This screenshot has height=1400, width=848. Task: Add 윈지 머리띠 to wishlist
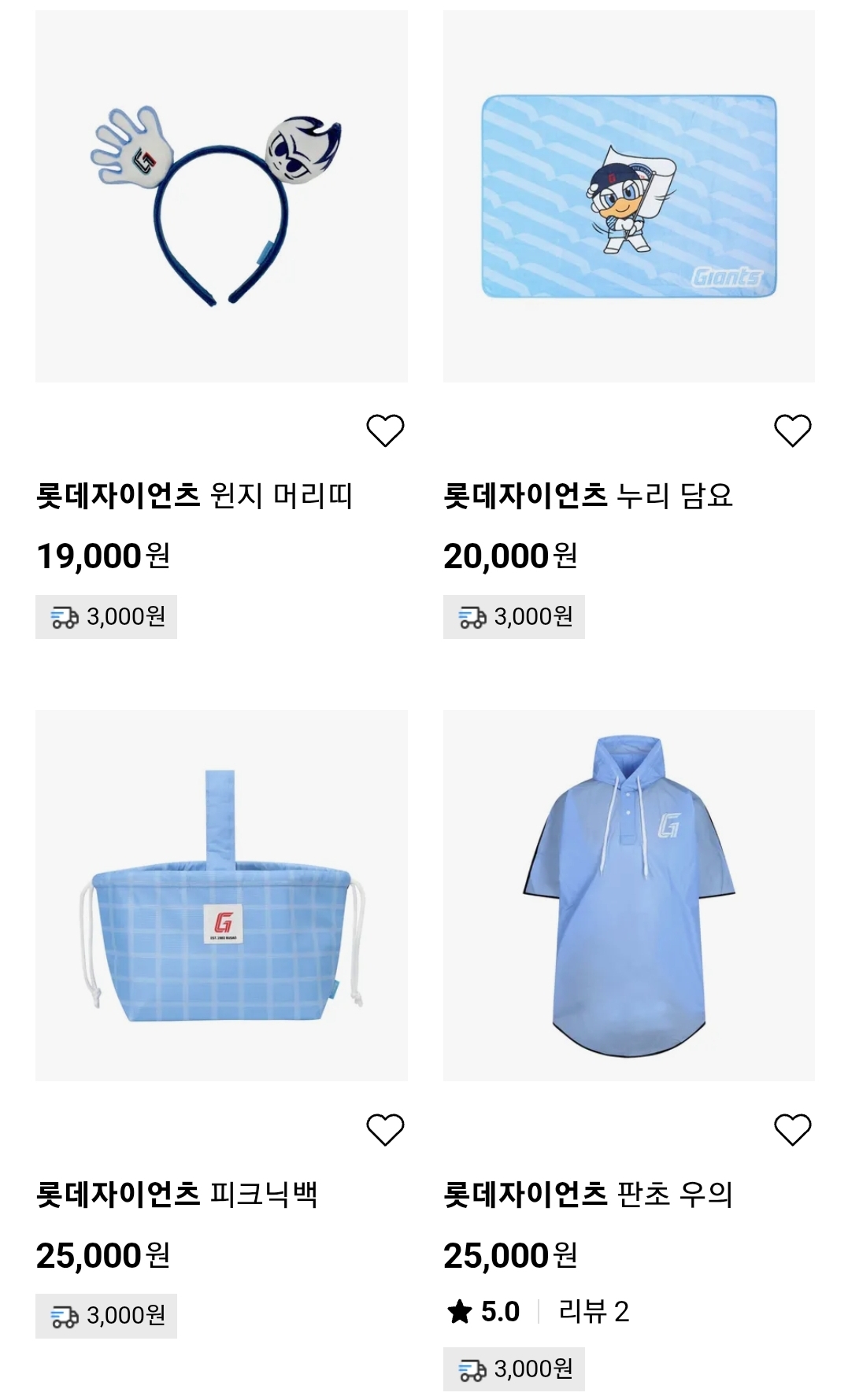click(x=385, y=430)
